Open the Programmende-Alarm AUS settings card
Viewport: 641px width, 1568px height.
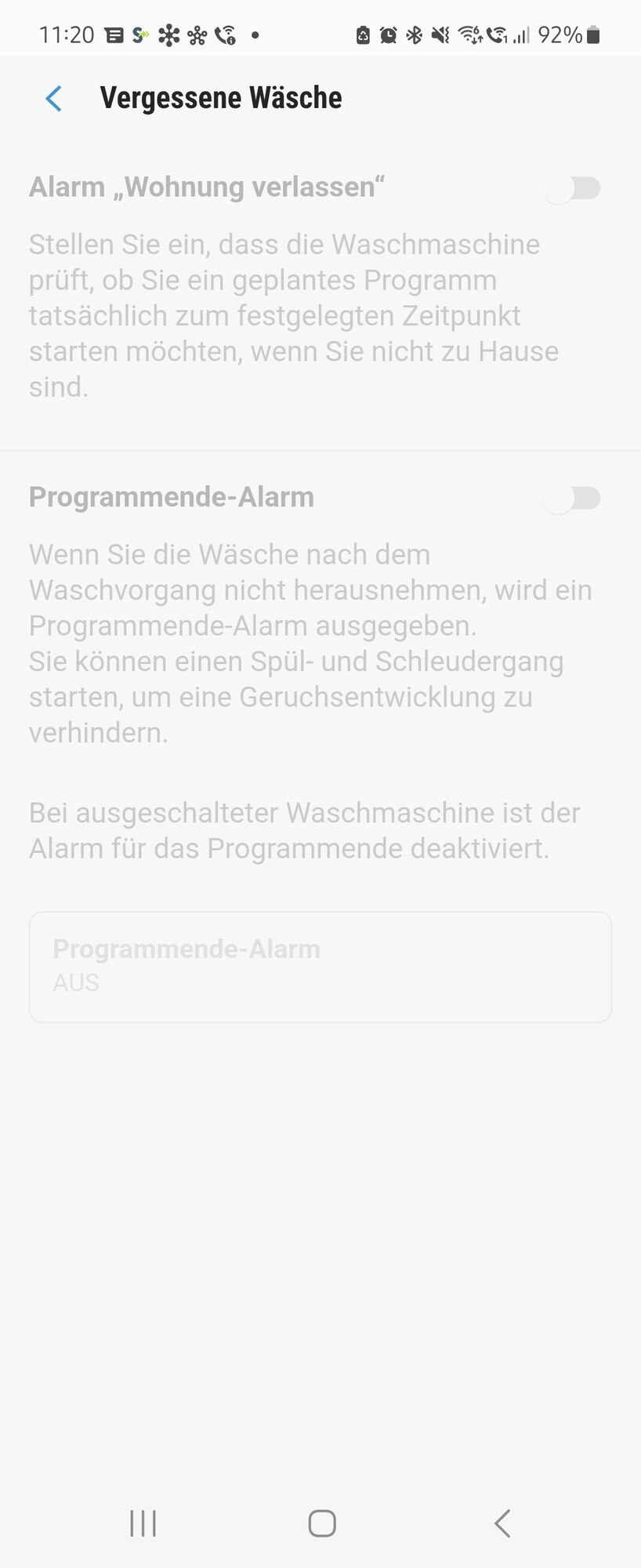click(x=320, y=967)
